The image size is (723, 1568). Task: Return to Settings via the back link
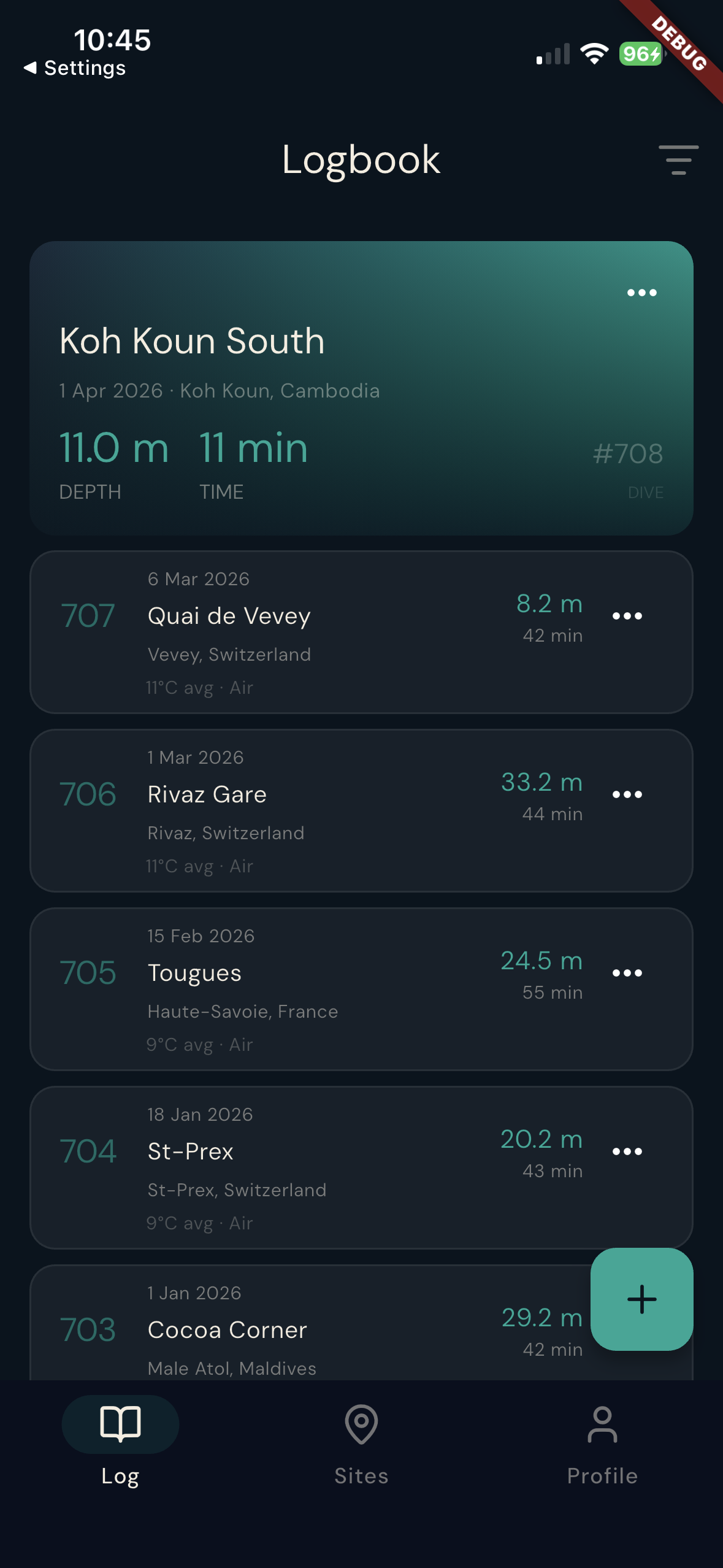(75, 68)
